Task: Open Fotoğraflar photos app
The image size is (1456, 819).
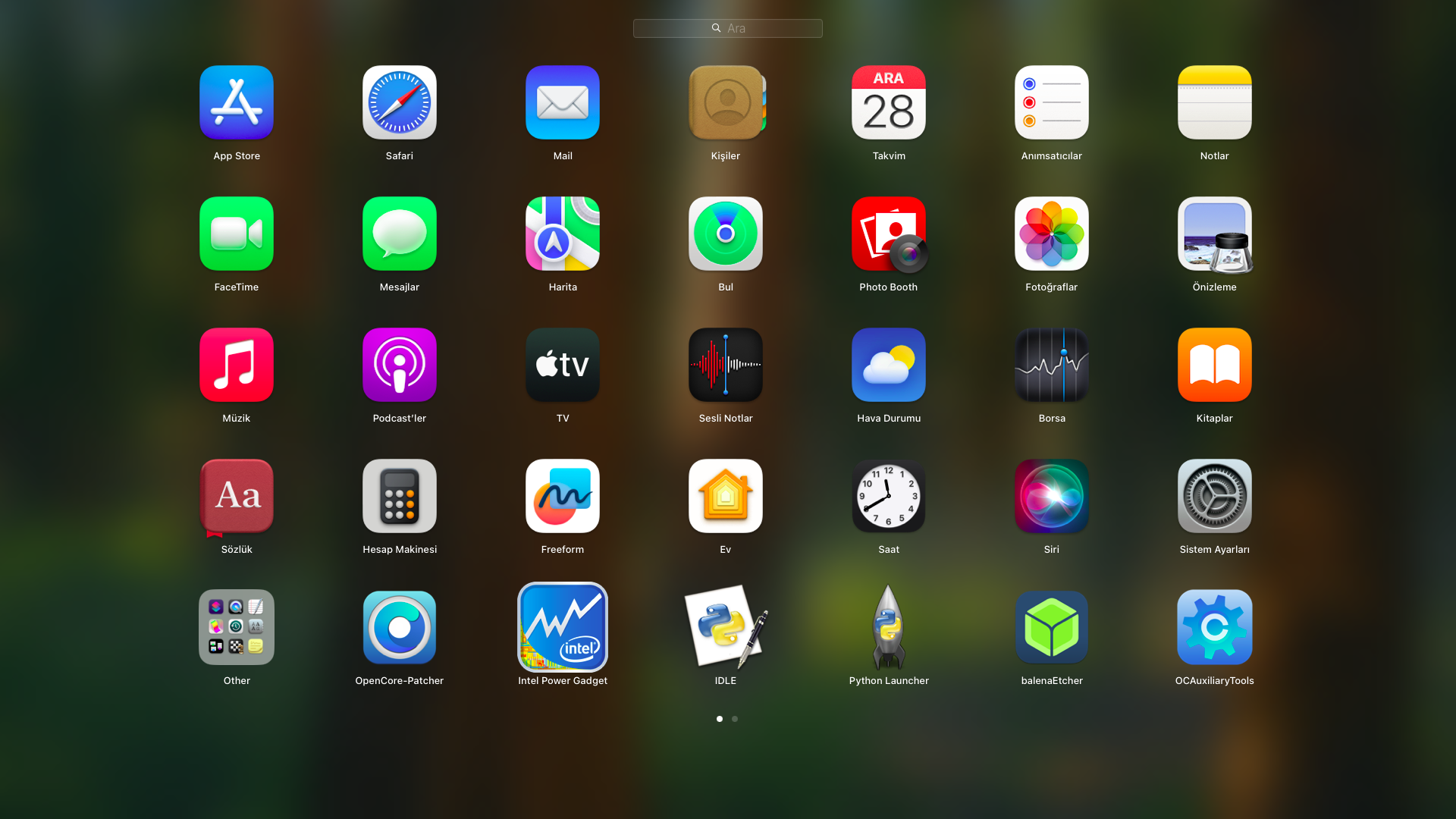Action: click(1052, 234)
